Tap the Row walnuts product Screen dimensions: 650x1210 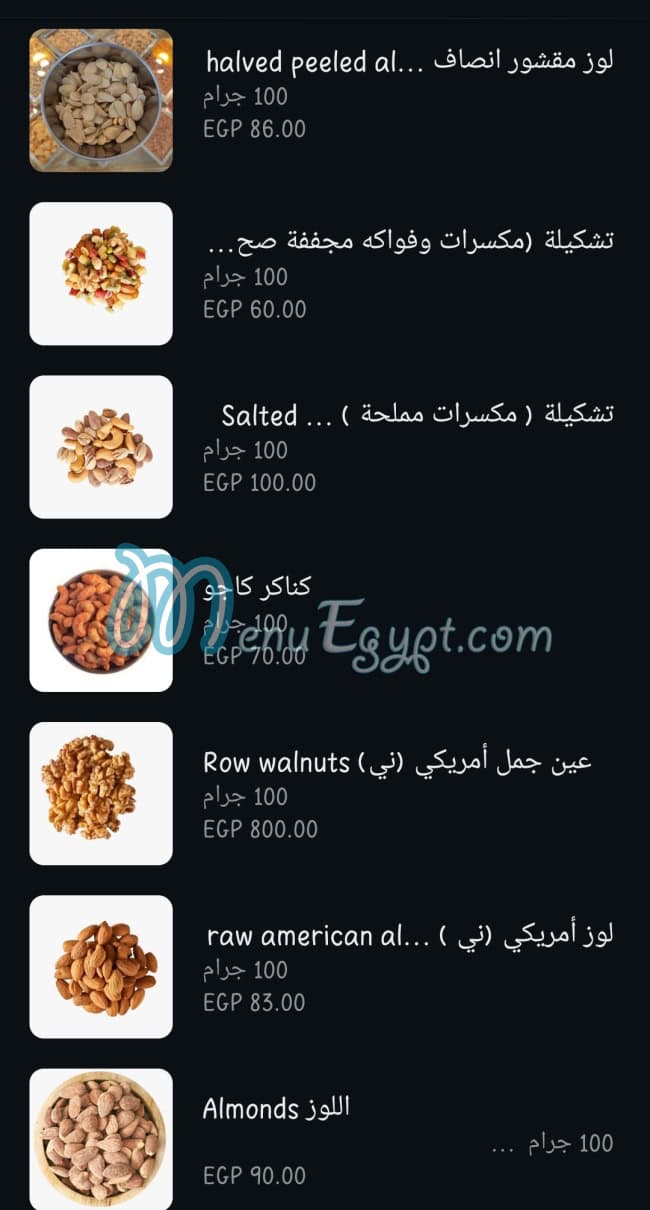tap(397, 763)
